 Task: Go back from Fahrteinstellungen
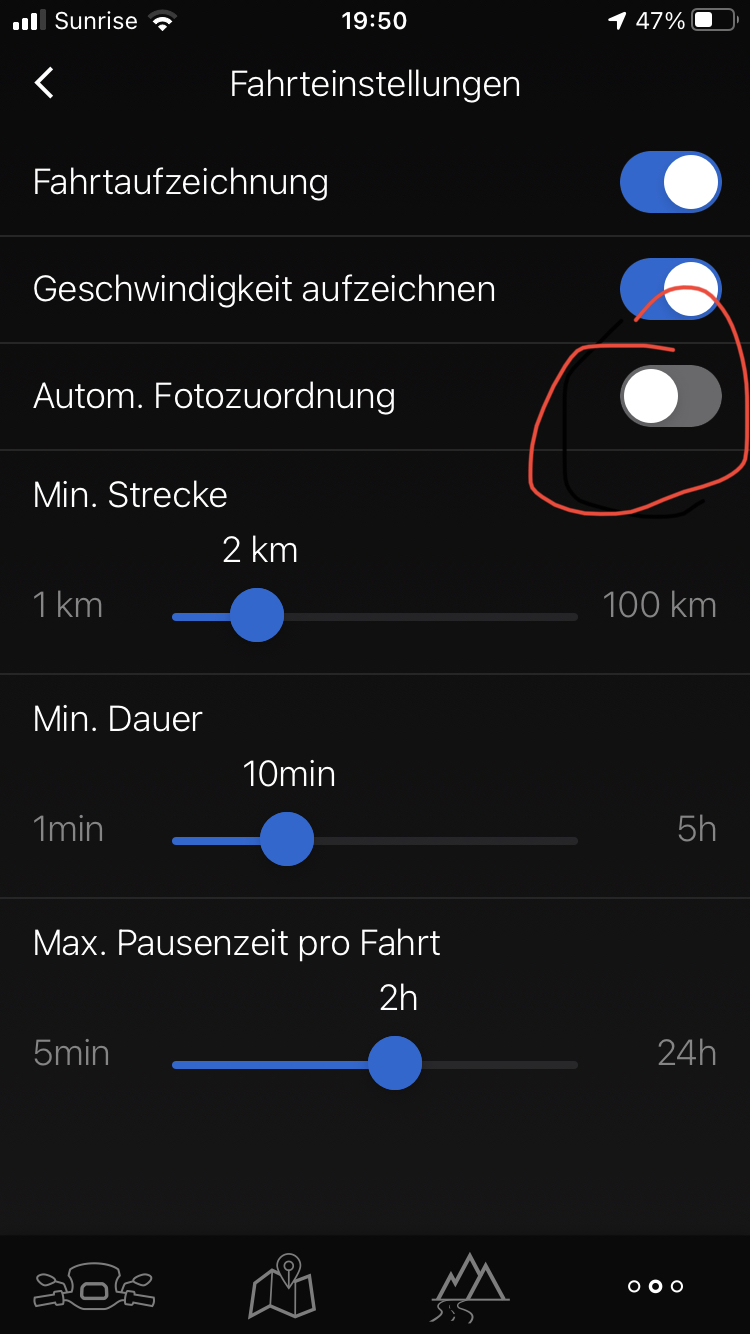(x=44, y=83)
